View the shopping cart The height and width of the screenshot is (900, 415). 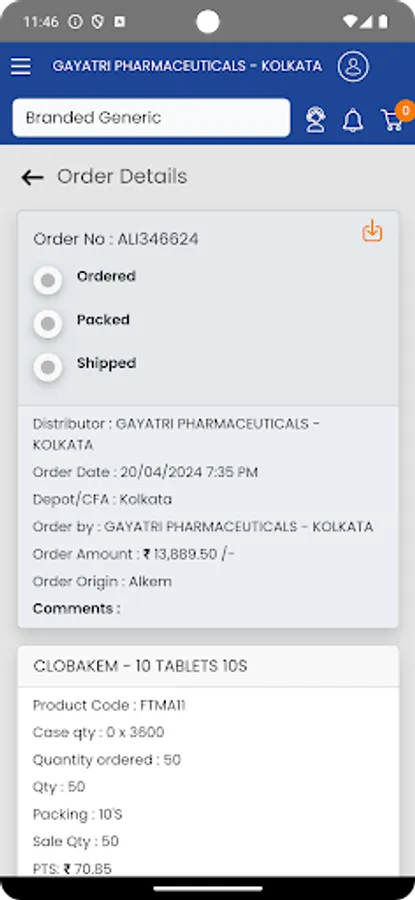pyautogui.click(x=395, y=117)
